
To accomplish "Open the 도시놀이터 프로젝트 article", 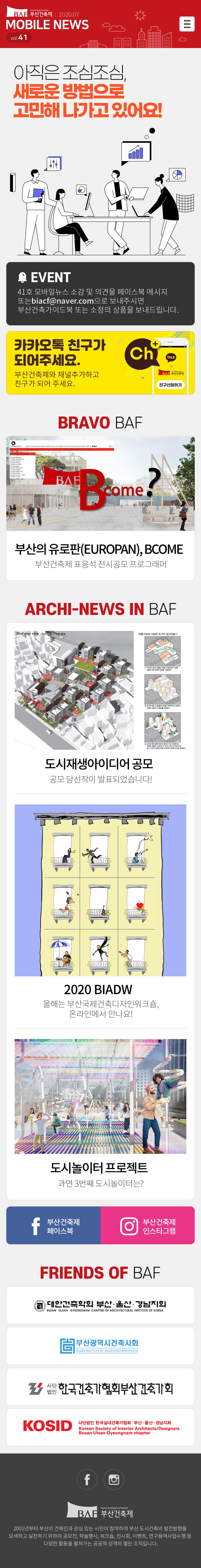I will point(100,1114).
